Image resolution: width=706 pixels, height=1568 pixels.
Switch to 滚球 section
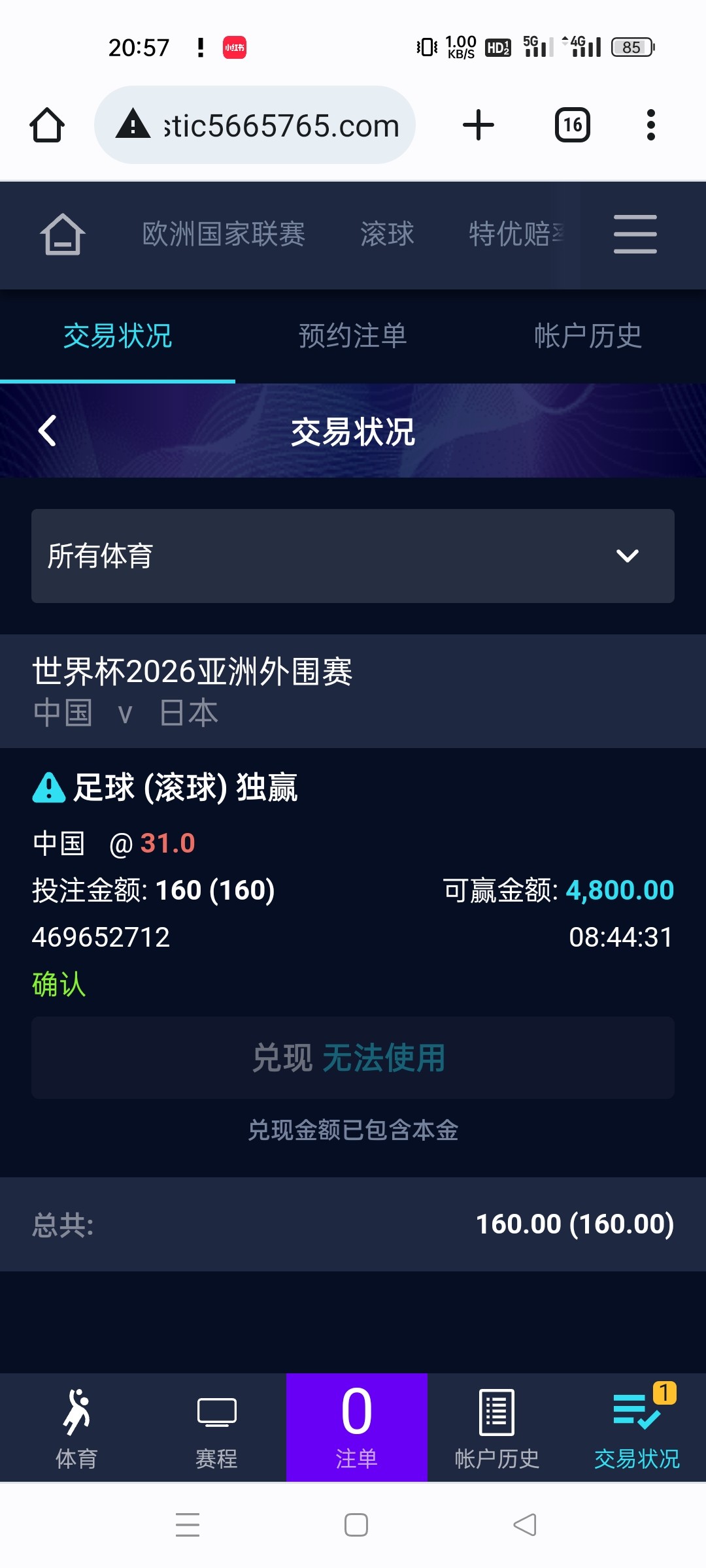(387, 235)
